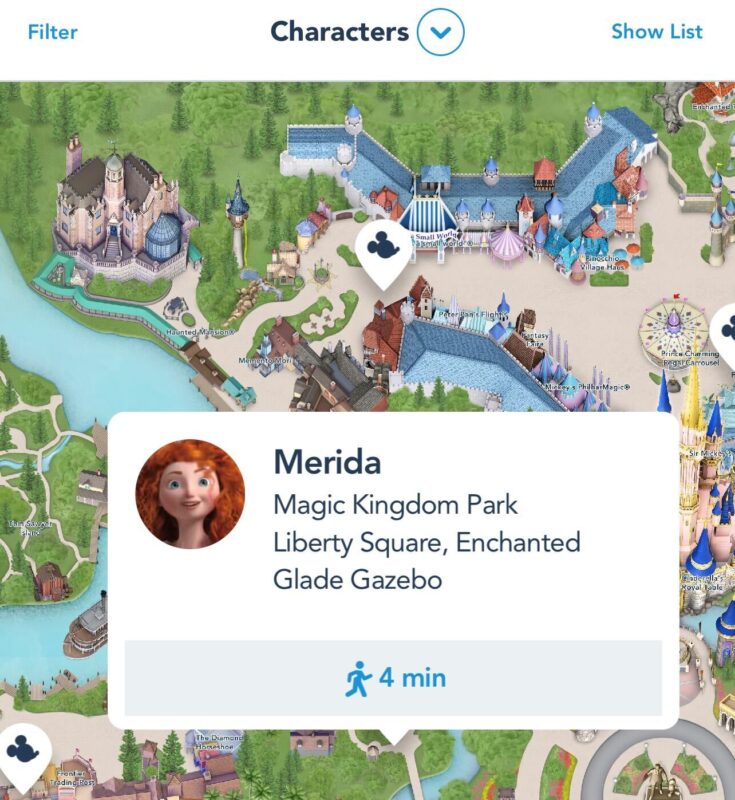Switch to Show List view
Image resolution: width=735 pixels, height=800 pixels.
[656, 32]
